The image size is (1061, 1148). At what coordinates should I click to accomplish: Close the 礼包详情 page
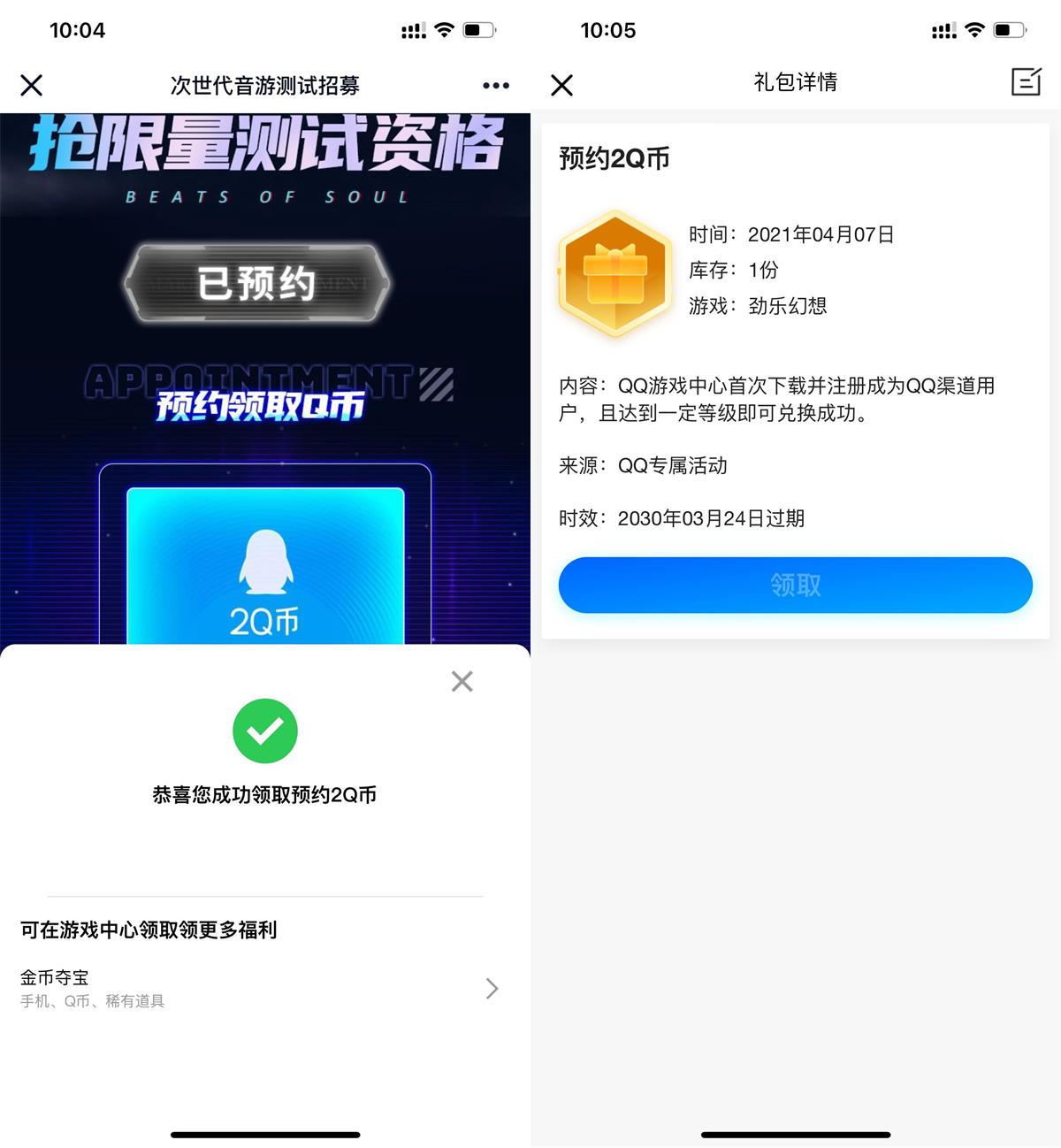coord(562,85)
